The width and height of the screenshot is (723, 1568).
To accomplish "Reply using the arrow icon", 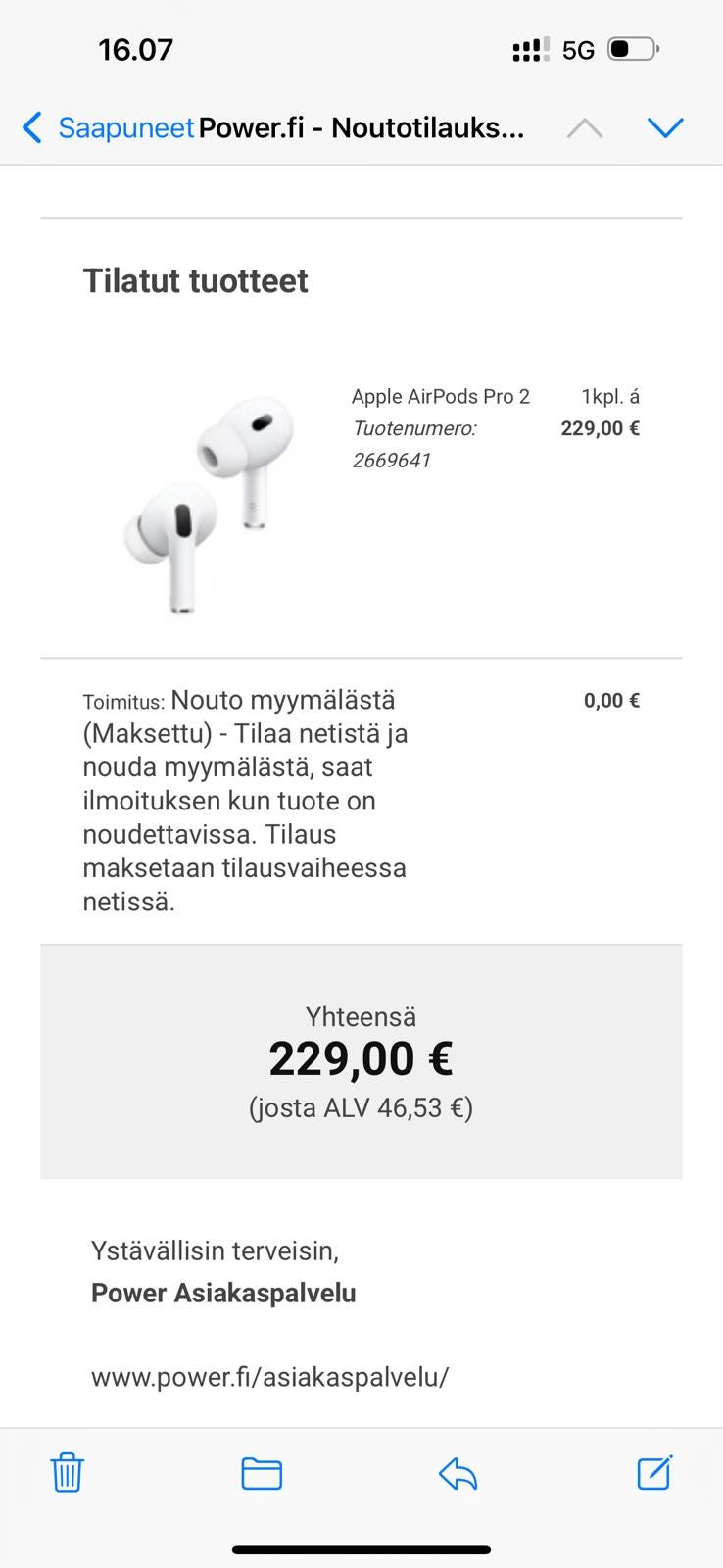I will (x=458, y=1471).
